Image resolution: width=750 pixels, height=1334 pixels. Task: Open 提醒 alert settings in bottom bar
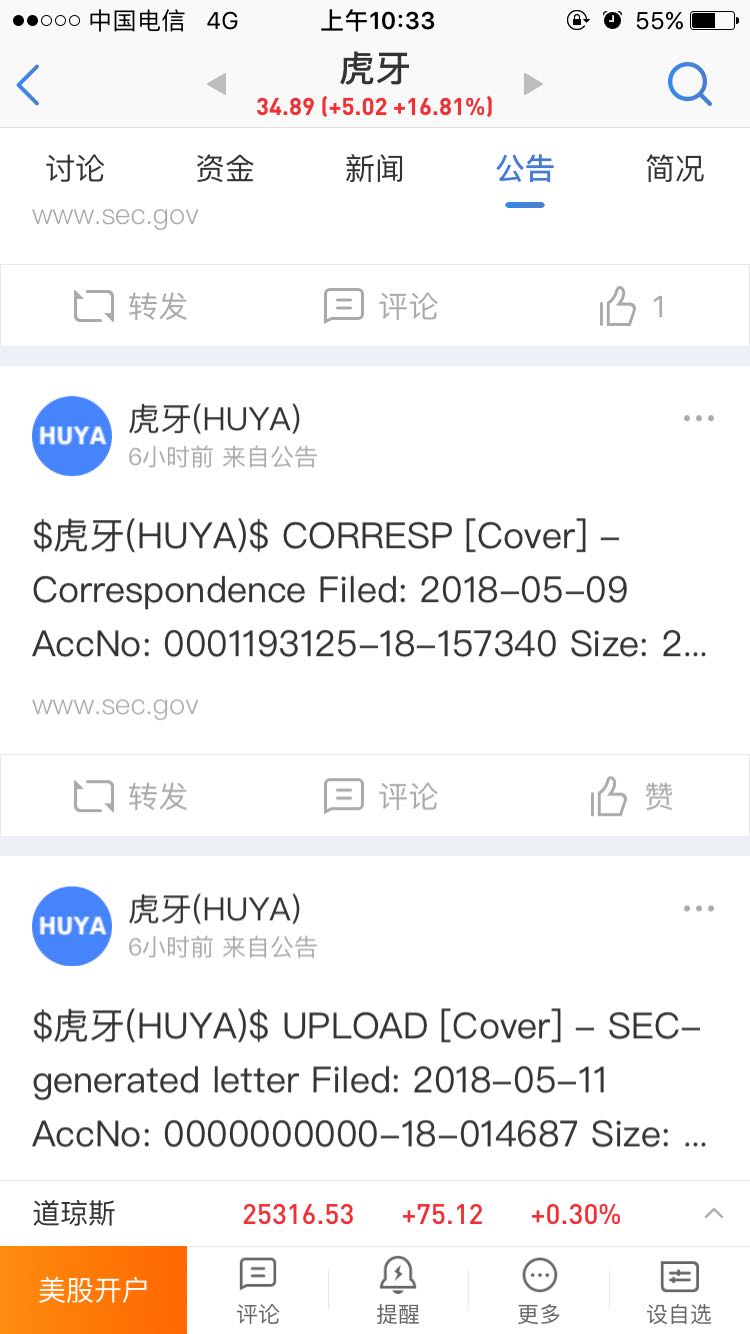click(x=398, y=1291)
